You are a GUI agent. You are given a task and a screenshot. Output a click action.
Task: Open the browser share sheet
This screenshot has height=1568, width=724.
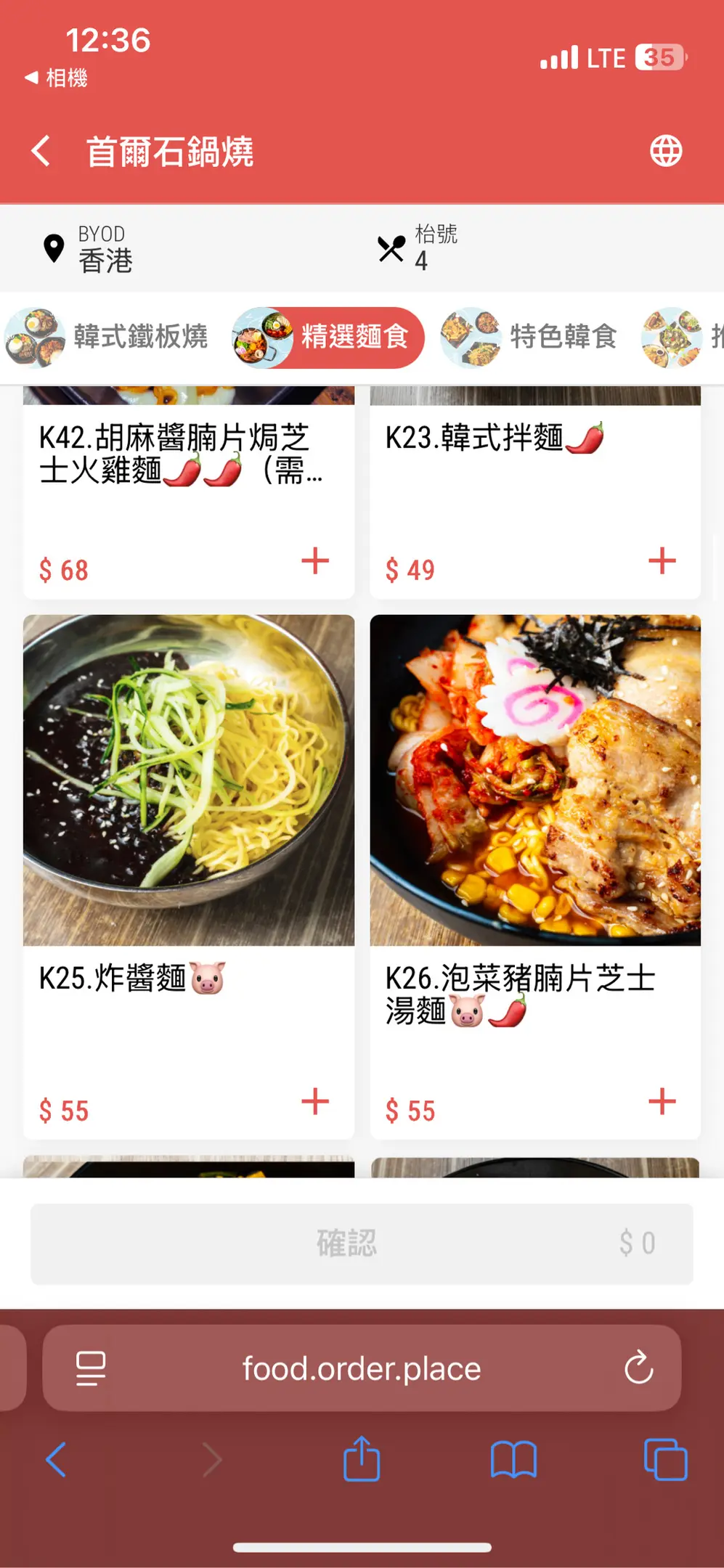coord(362,1459)
